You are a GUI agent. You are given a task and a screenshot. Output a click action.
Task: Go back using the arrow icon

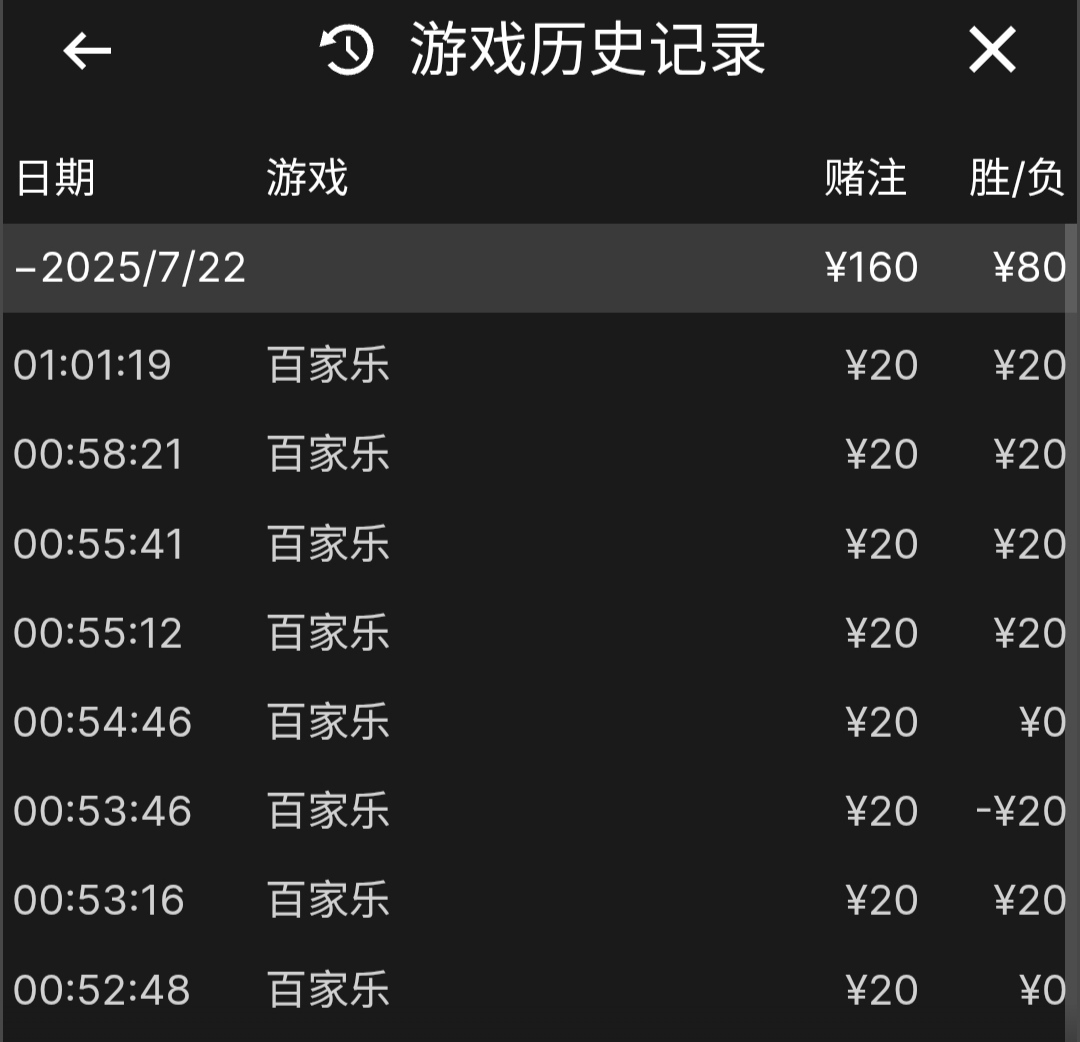pos(87,51)
